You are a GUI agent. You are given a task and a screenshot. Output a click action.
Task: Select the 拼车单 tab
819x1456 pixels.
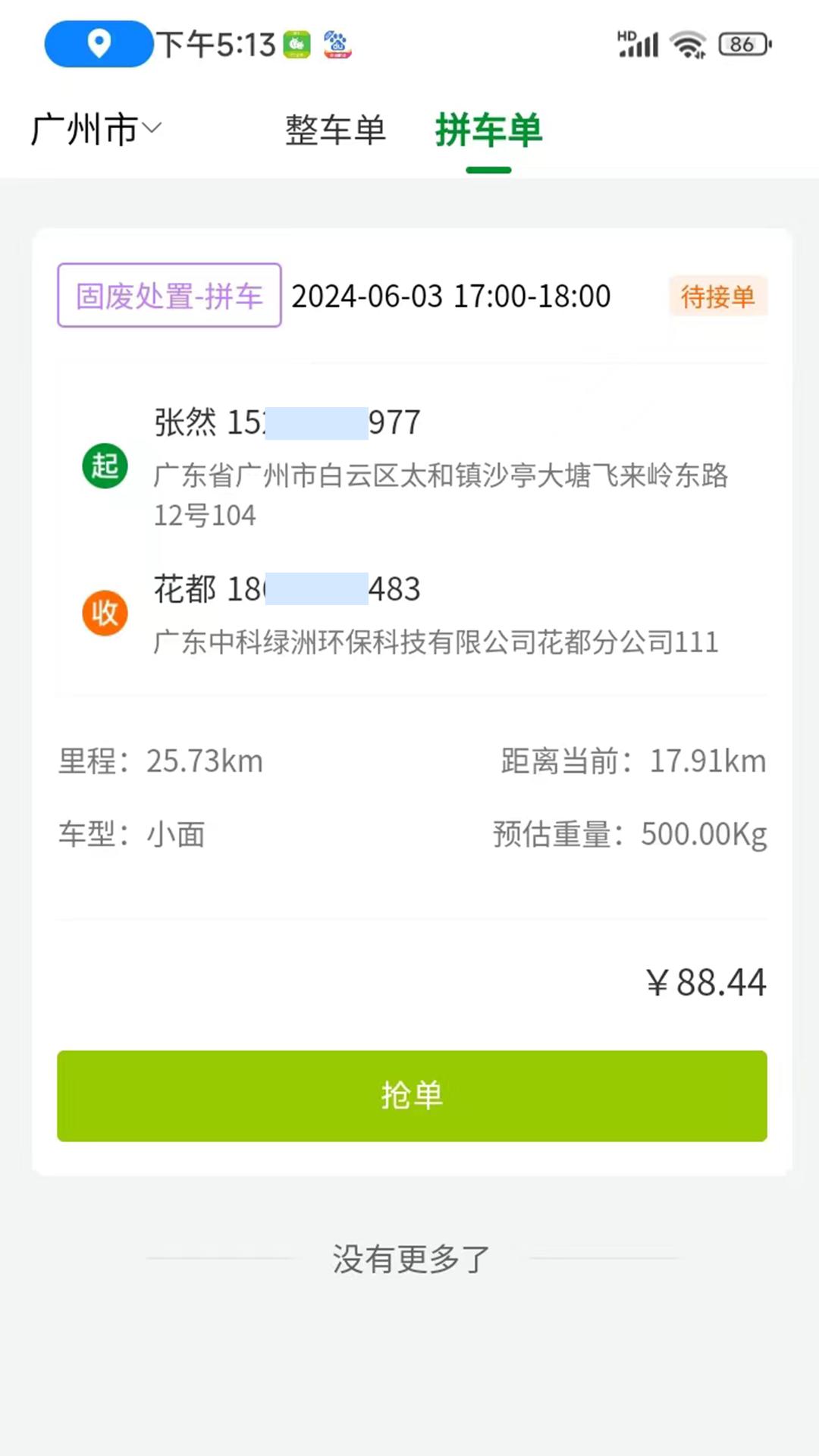pyautogui.click(x=489, y=130)
